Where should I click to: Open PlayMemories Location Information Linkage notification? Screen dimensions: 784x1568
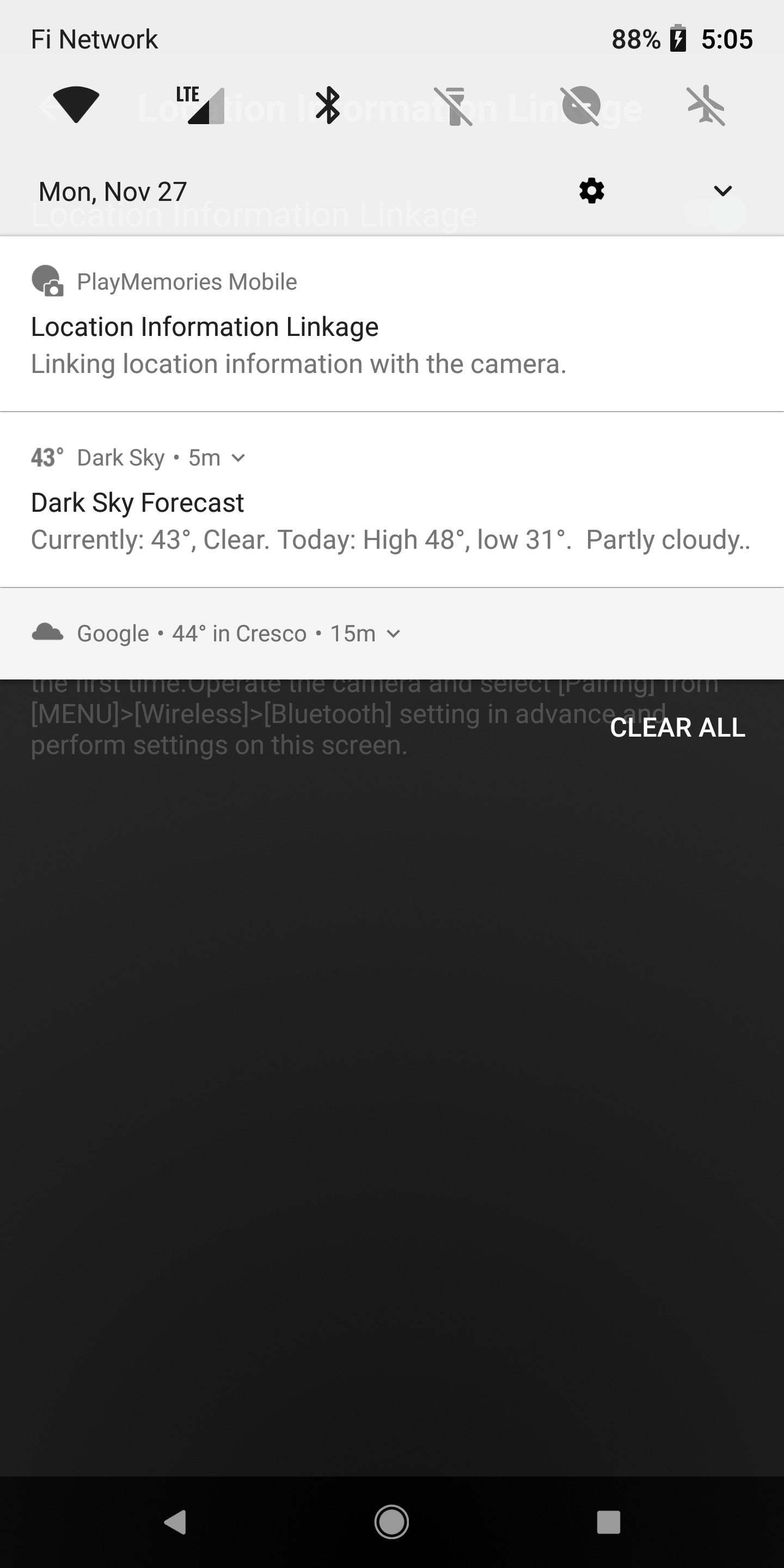click(x=392, y=324)
